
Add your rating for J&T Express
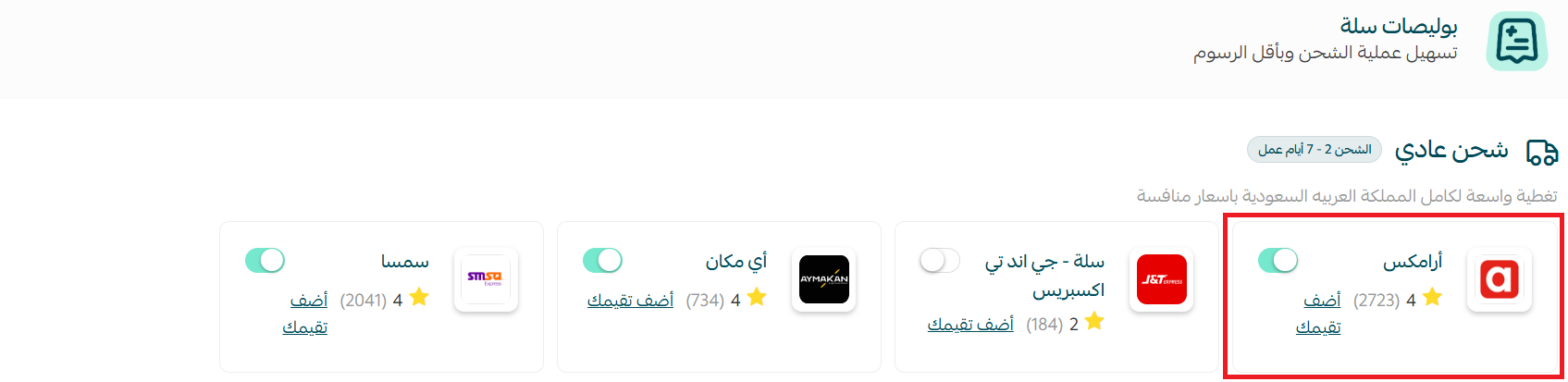coord(970,325)
